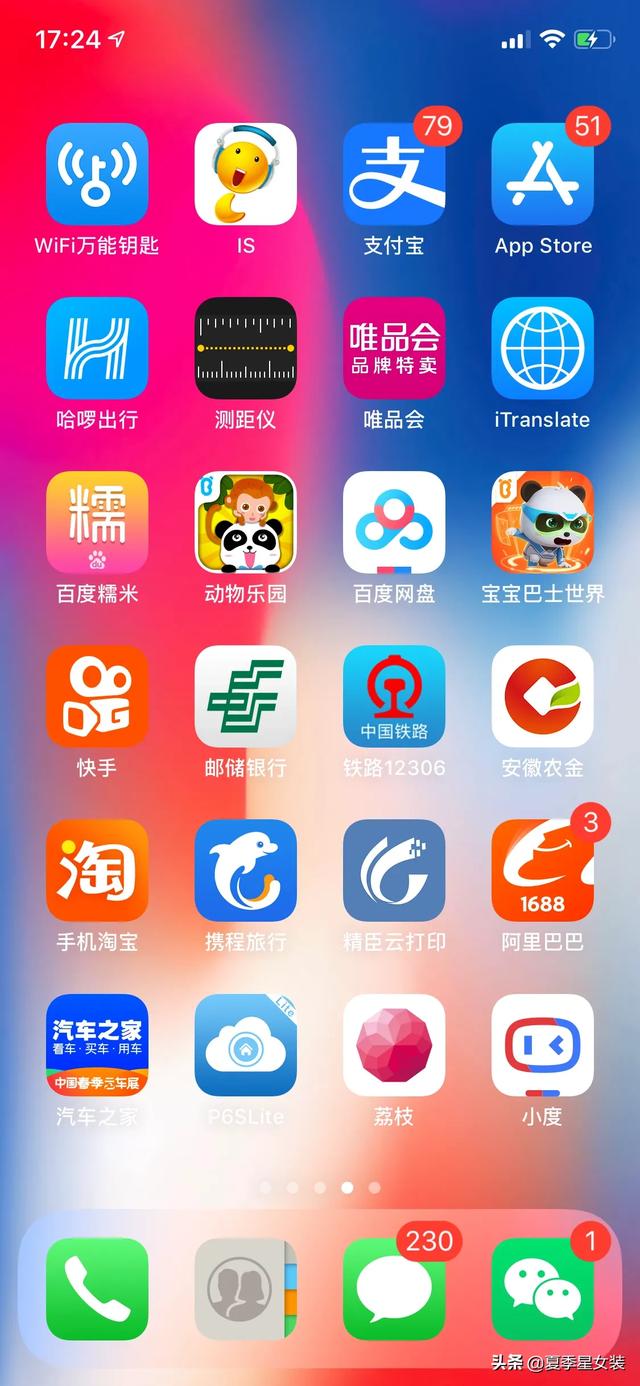Open the 阿里巴巴 1688 app
Screen dimensions: 640x1386
pyautogui.click(x=542, y=870)
